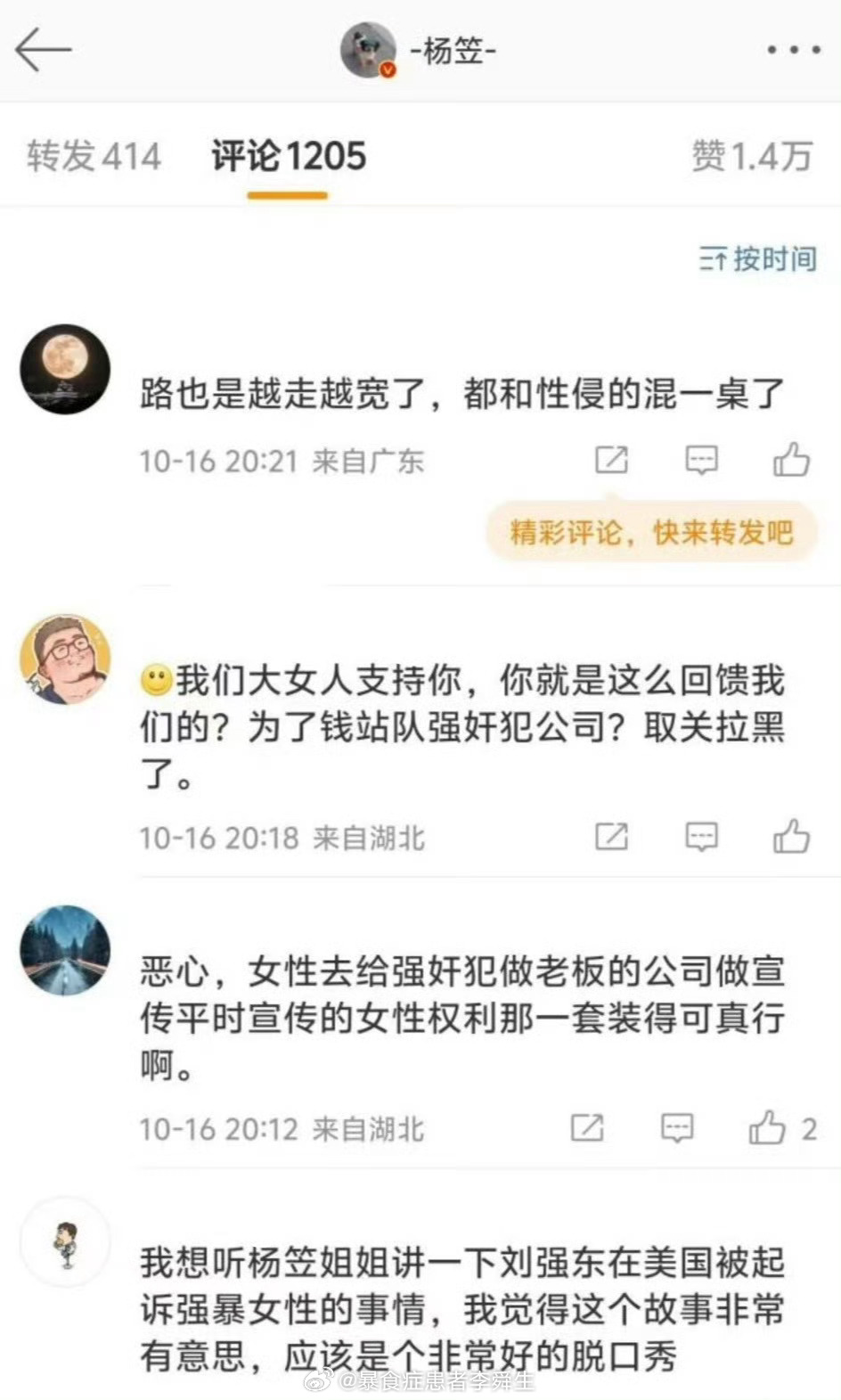The height and width of the screenshot is (1400, 841).
Task: Reply to the 10-16 20:18 comment
Action: (701, 836)
